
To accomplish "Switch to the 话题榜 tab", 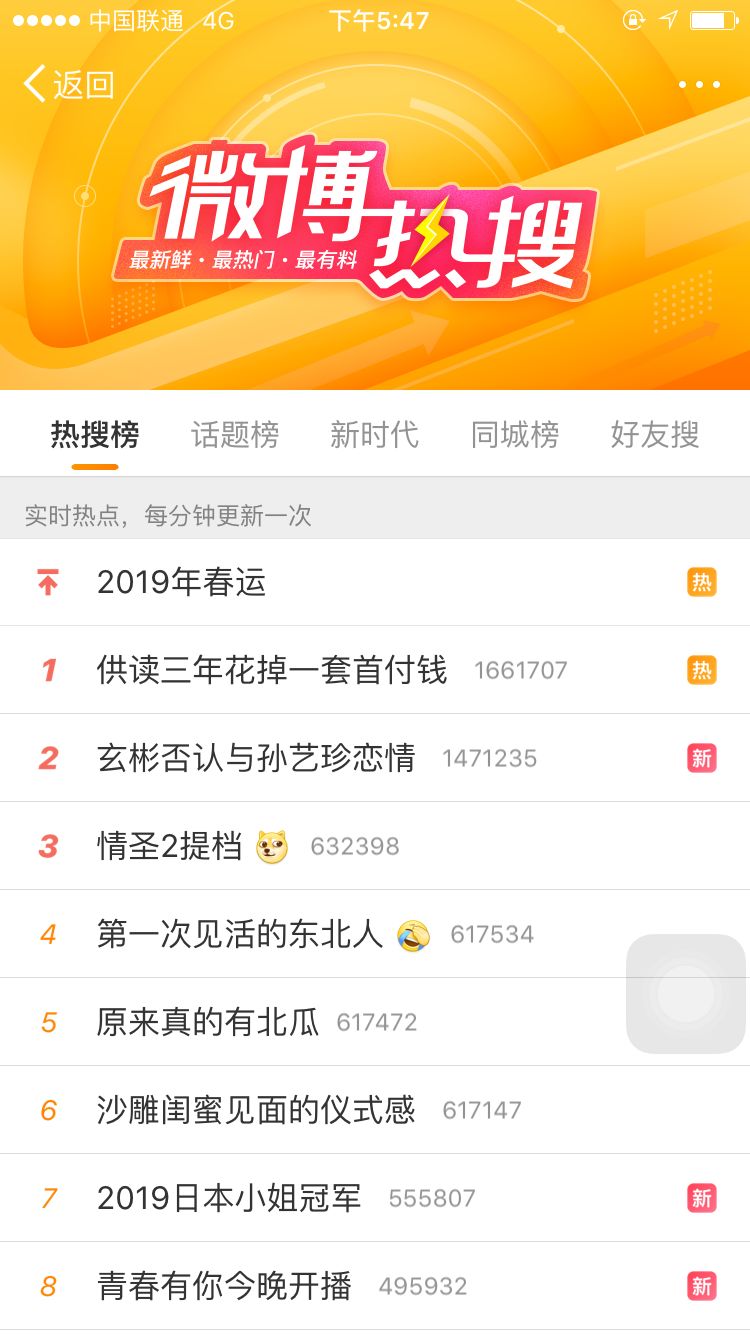I will [235, 435].
